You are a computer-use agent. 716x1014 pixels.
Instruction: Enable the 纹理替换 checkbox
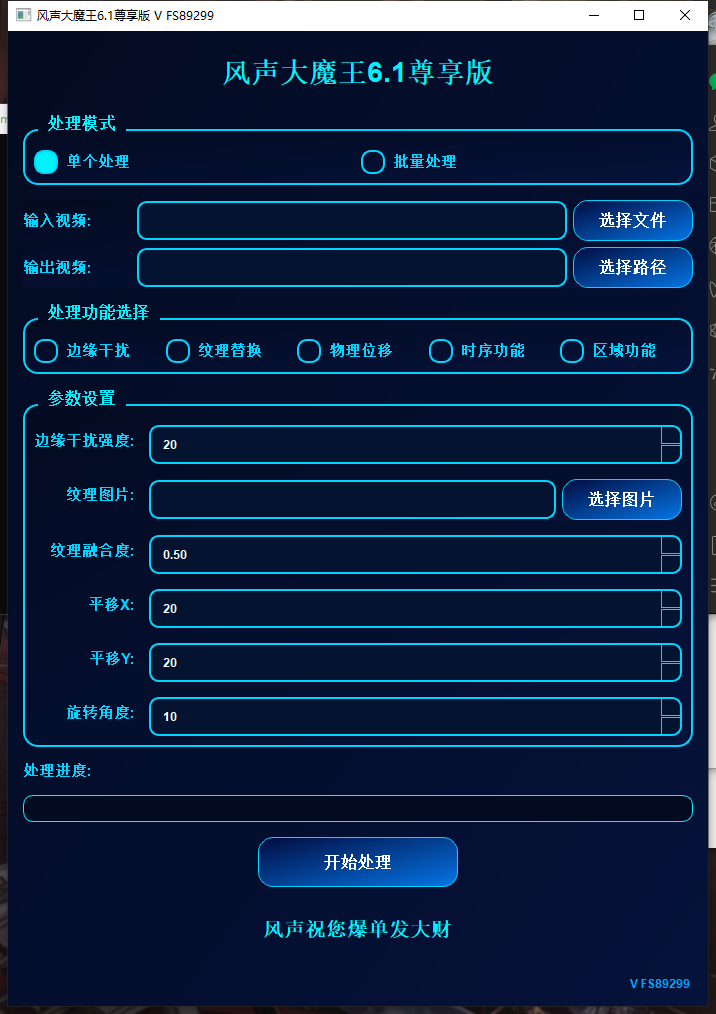click(178, 351)
